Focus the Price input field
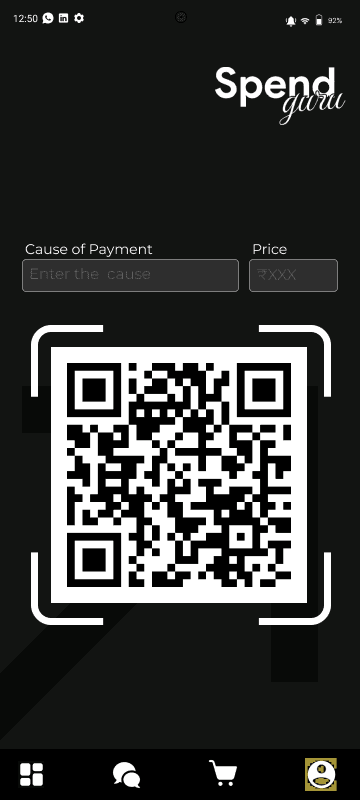The image size is (360, 800). [x=293, y=276]
